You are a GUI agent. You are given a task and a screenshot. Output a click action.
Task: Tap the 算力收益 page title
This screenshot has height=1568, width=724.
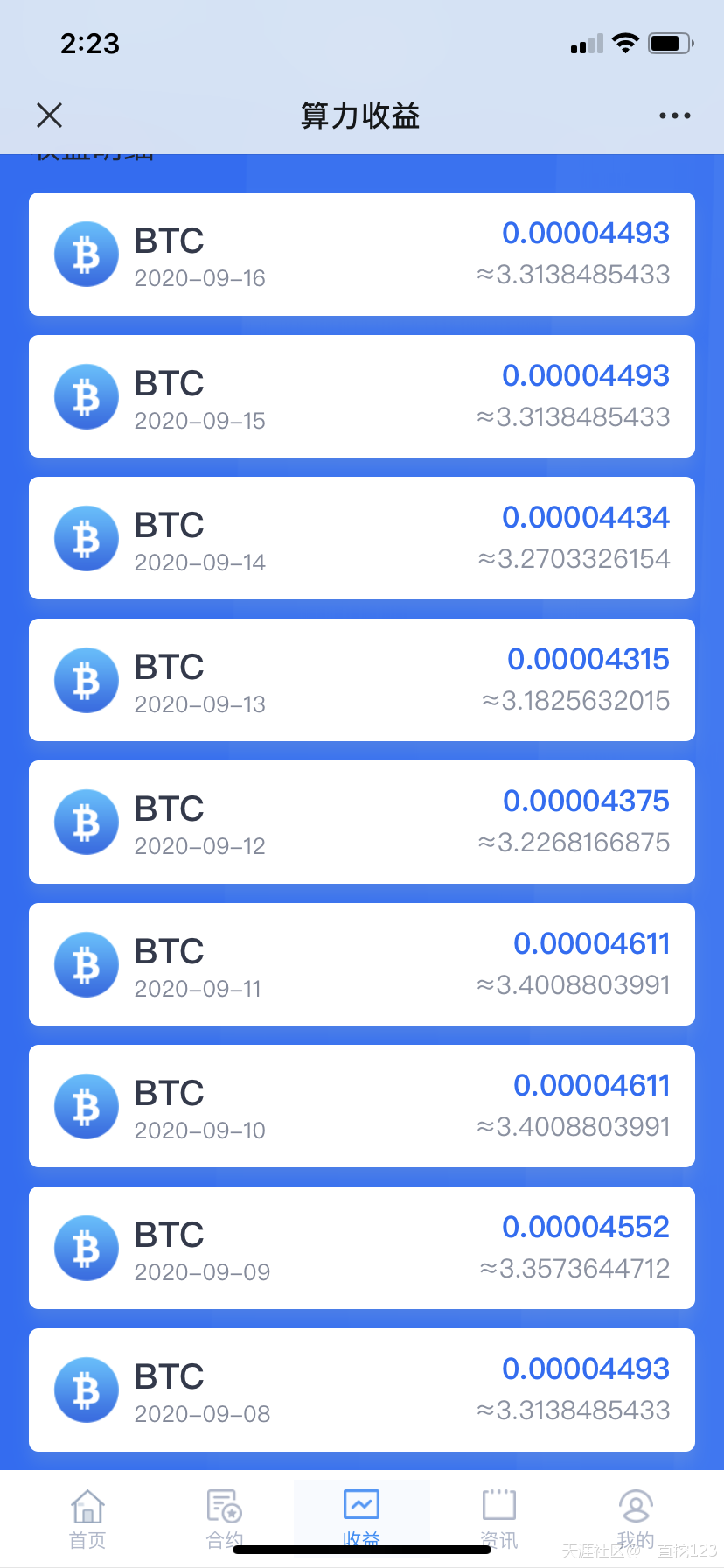coord(359,115)
